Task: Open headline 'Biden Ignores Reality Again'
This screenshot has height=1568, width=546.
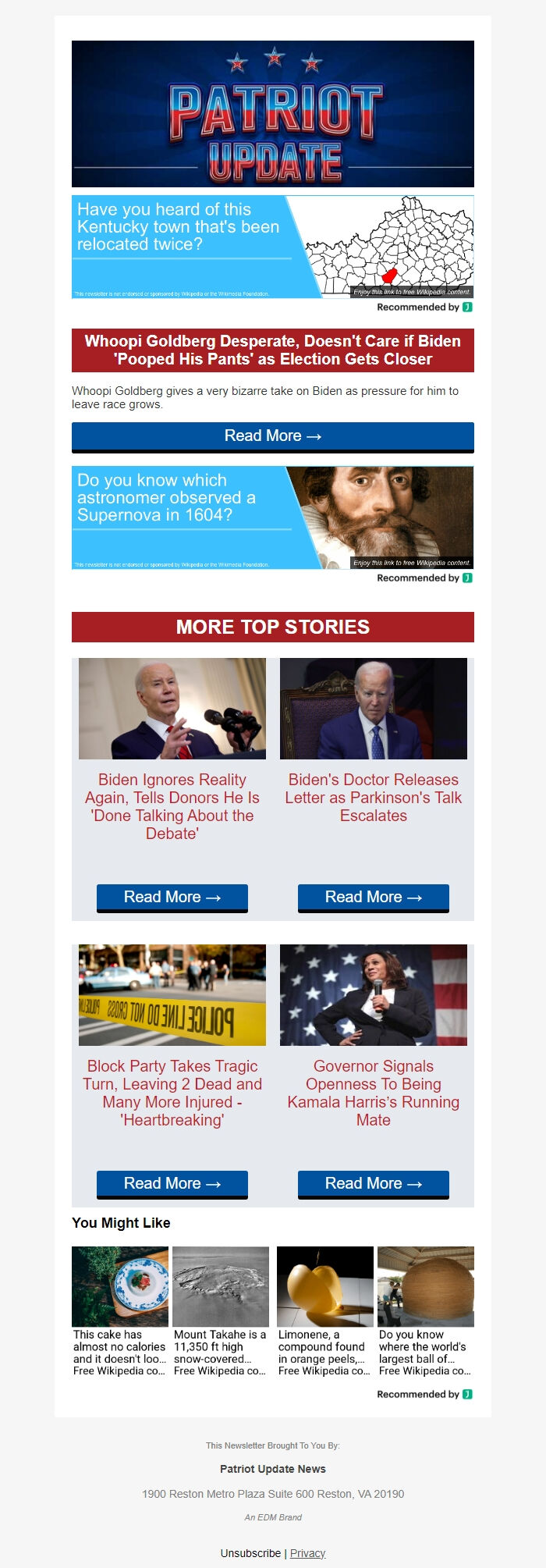Action: tap(172, 806)
